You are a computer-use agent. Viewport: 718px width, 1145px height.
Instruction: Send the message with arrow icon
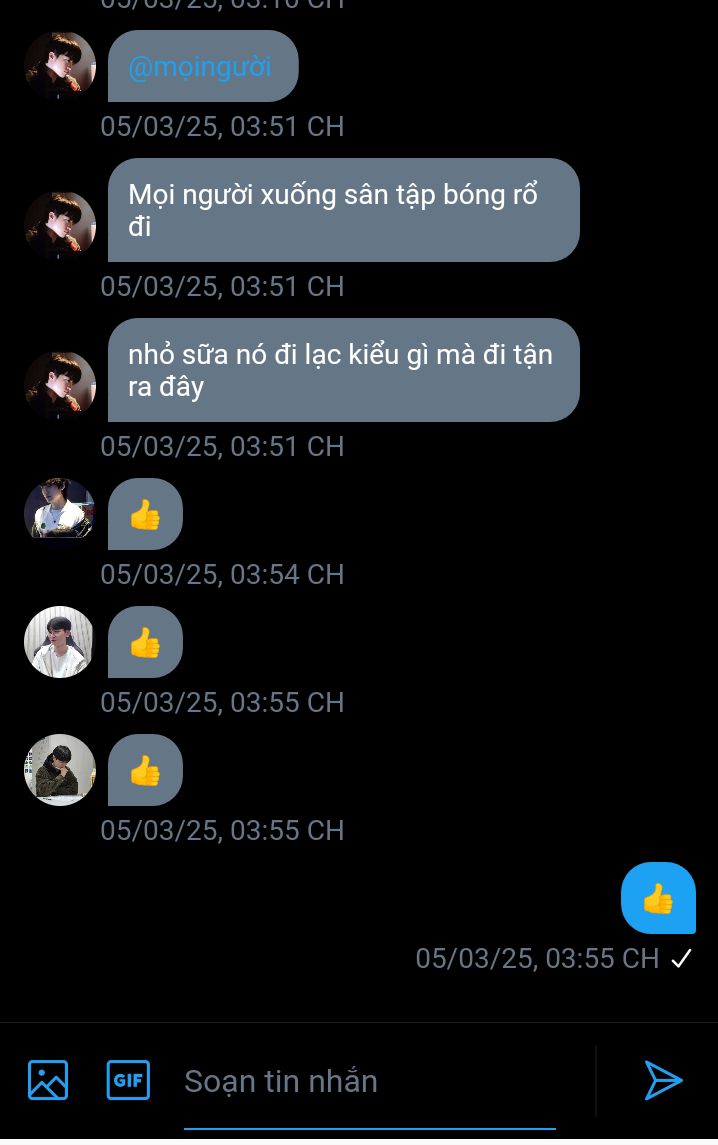click(663, 1080)
